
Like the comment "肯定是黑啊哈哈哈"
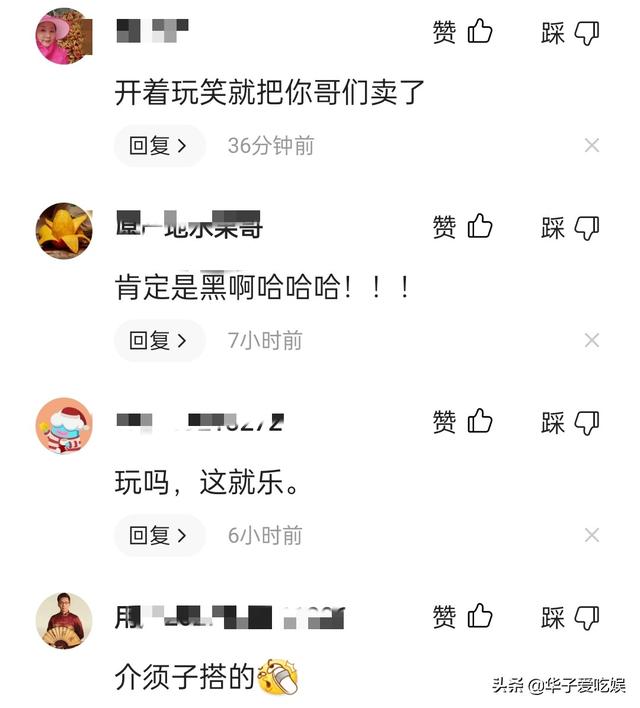pos(463,227)
